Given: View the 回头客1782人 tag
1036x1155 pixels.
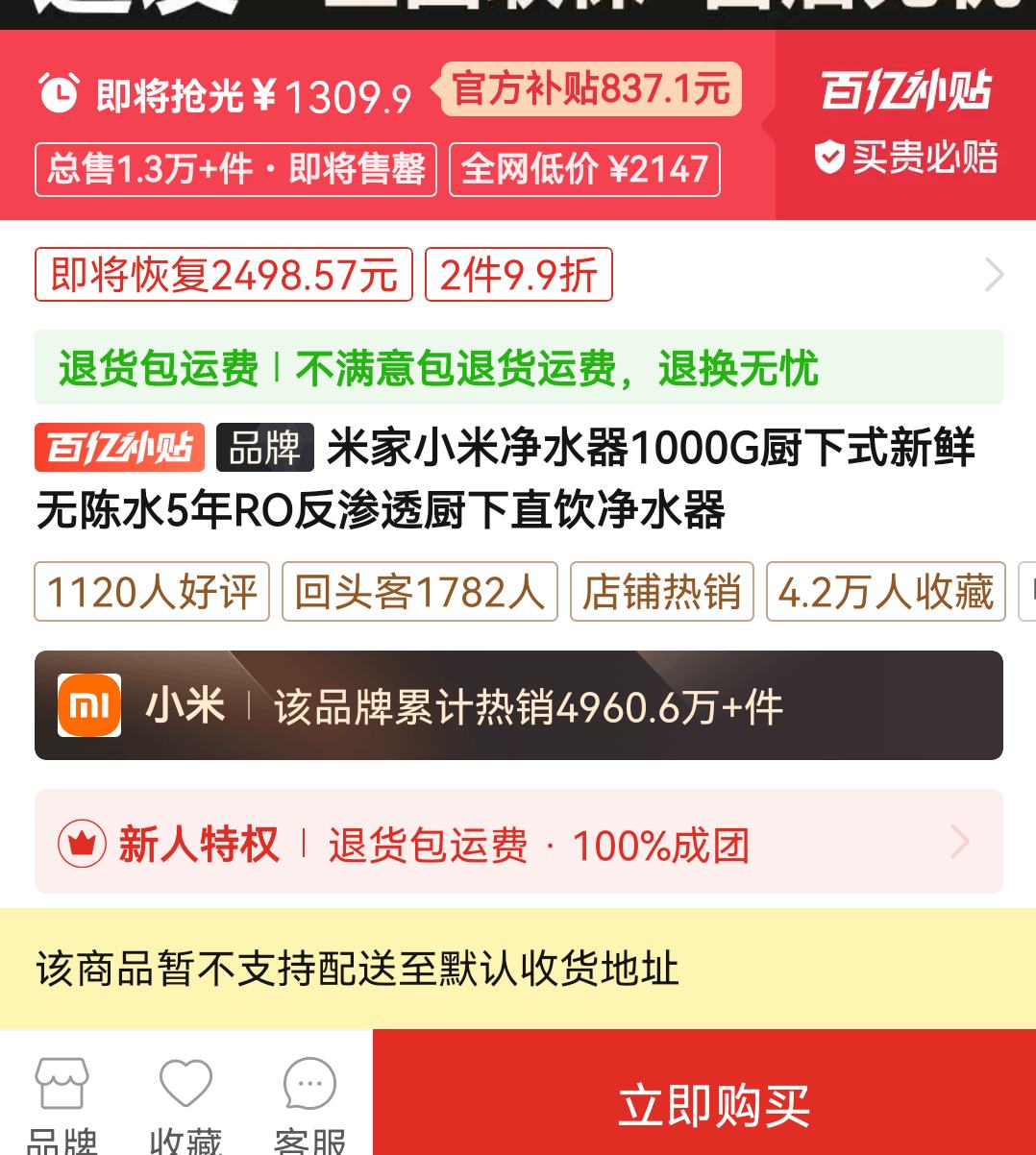Looking at the screenshot, I should coord(419,592).
